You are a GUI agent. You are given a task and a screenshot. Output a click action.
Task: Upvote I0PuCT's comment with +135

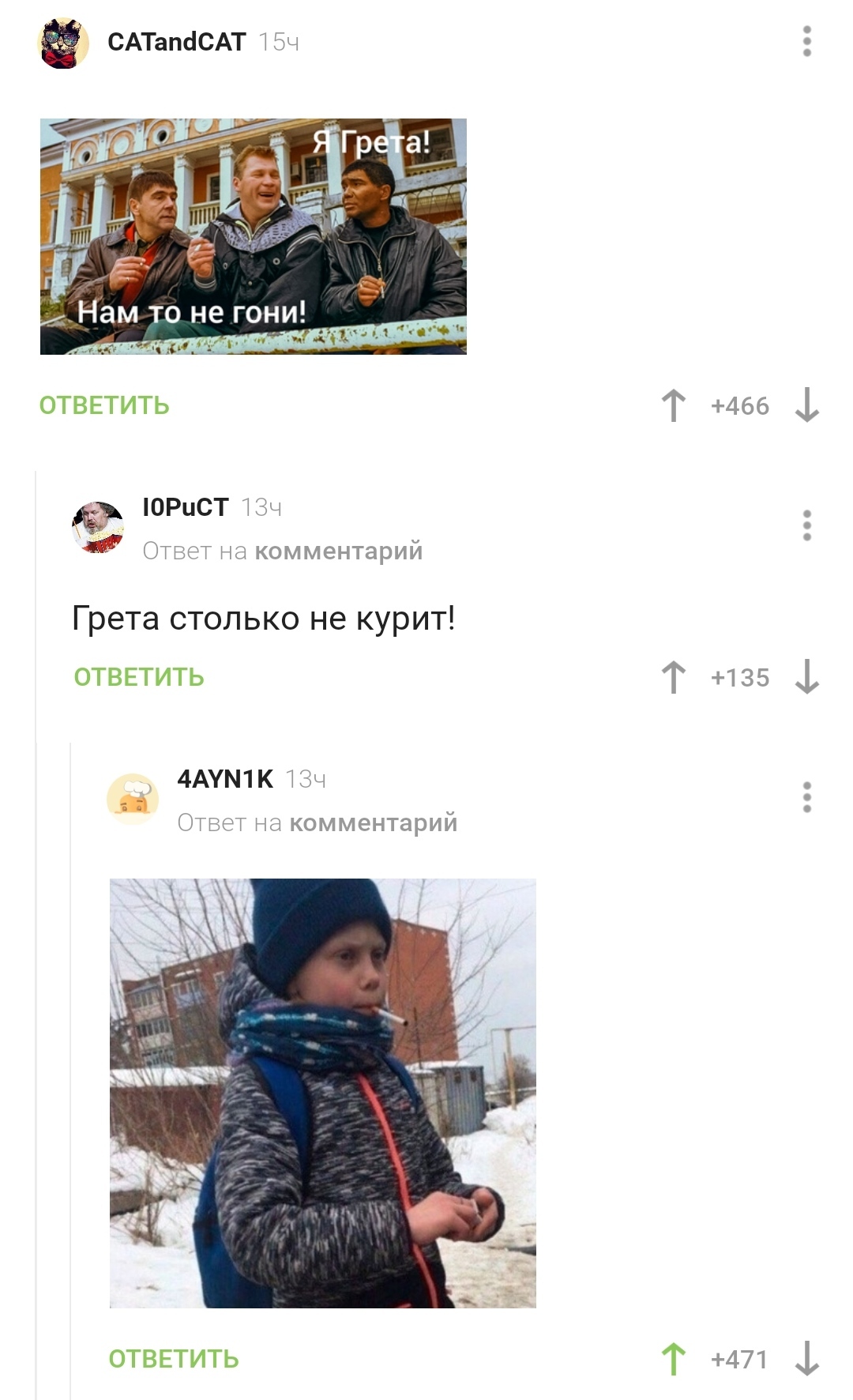click(x=673, y=677)
